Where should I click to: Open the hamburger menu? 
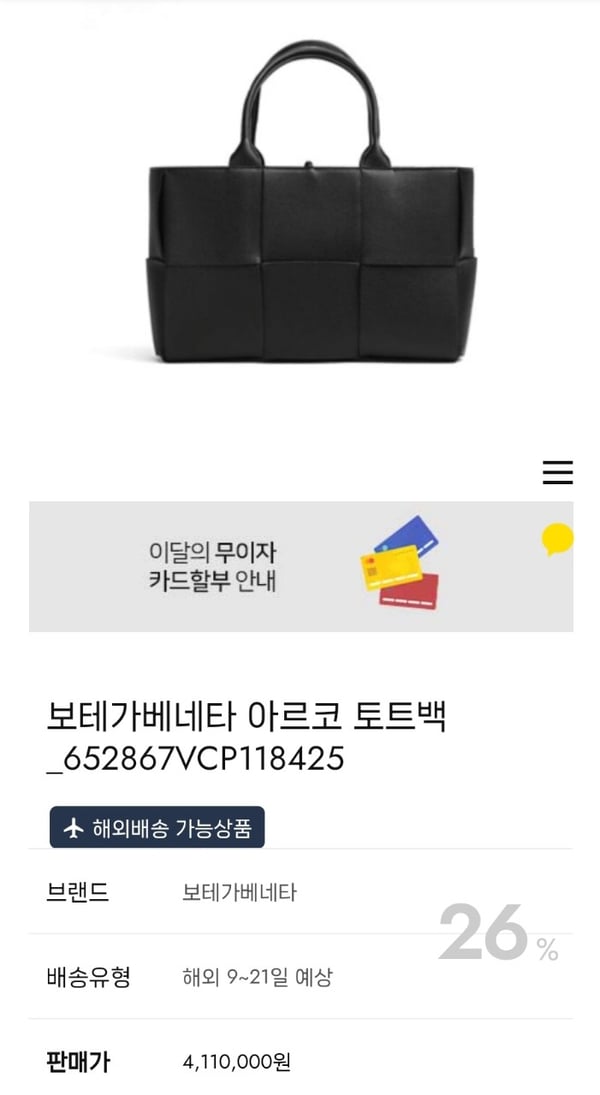tap(557, 472)
